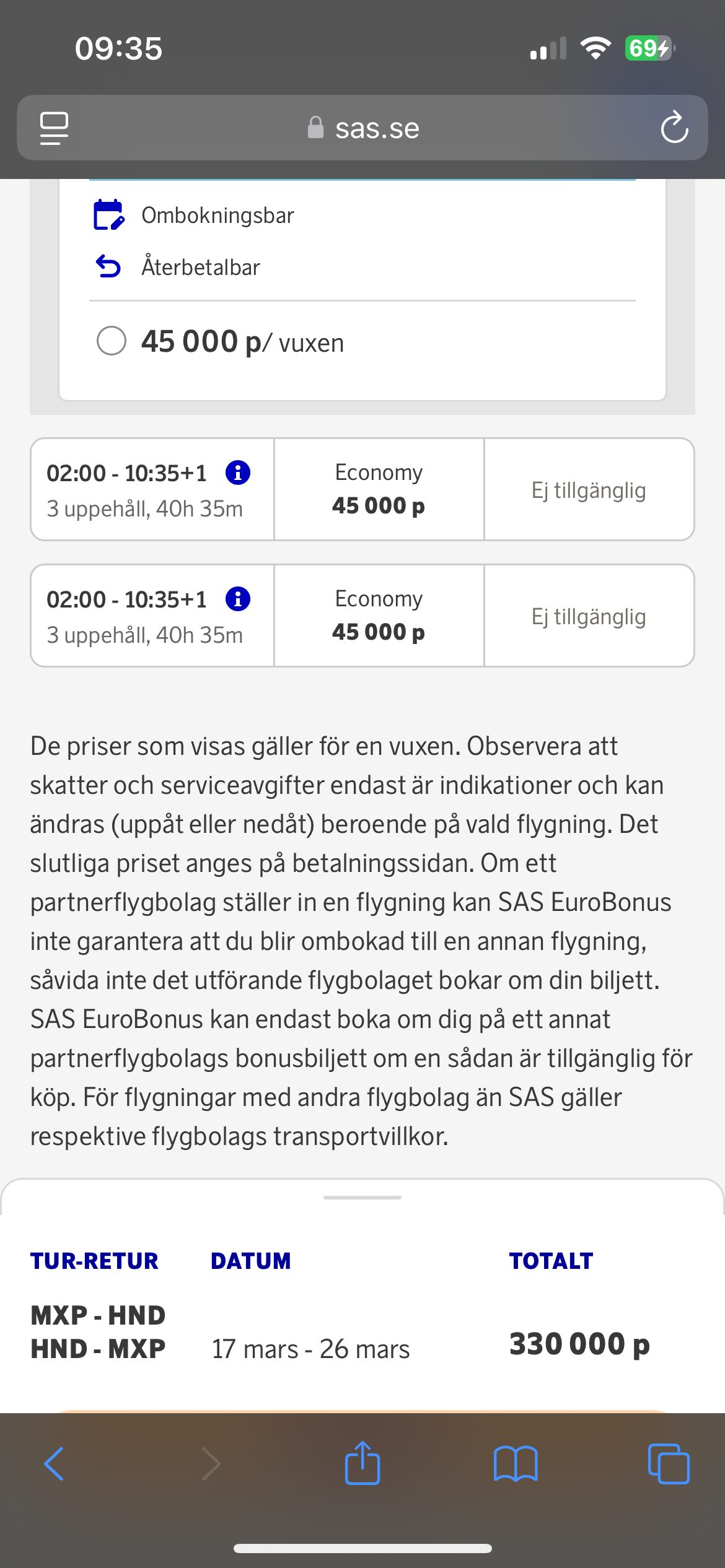725x1568 pixels.
Task: Select the 45 000 p per vuxen radio option
Action: click(112, 341)
